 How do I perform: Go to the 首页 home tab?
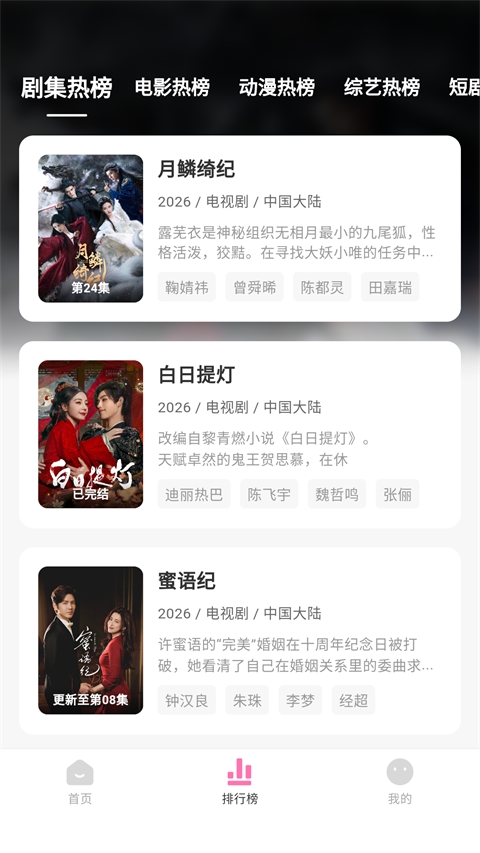point(80,782)
